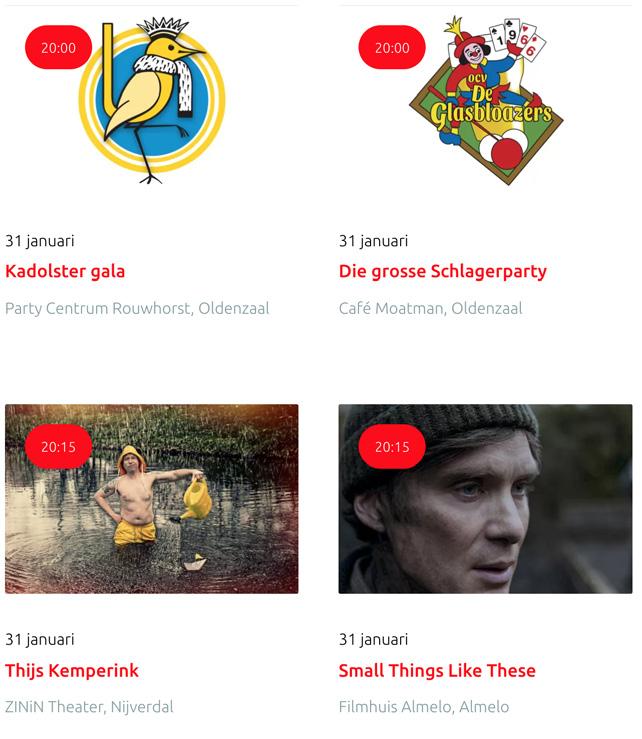Viewport: 642px width, 739px height.
Task: Tap the Kadolster gala title link
Action: pyautogui.click(x=65, y=271)
